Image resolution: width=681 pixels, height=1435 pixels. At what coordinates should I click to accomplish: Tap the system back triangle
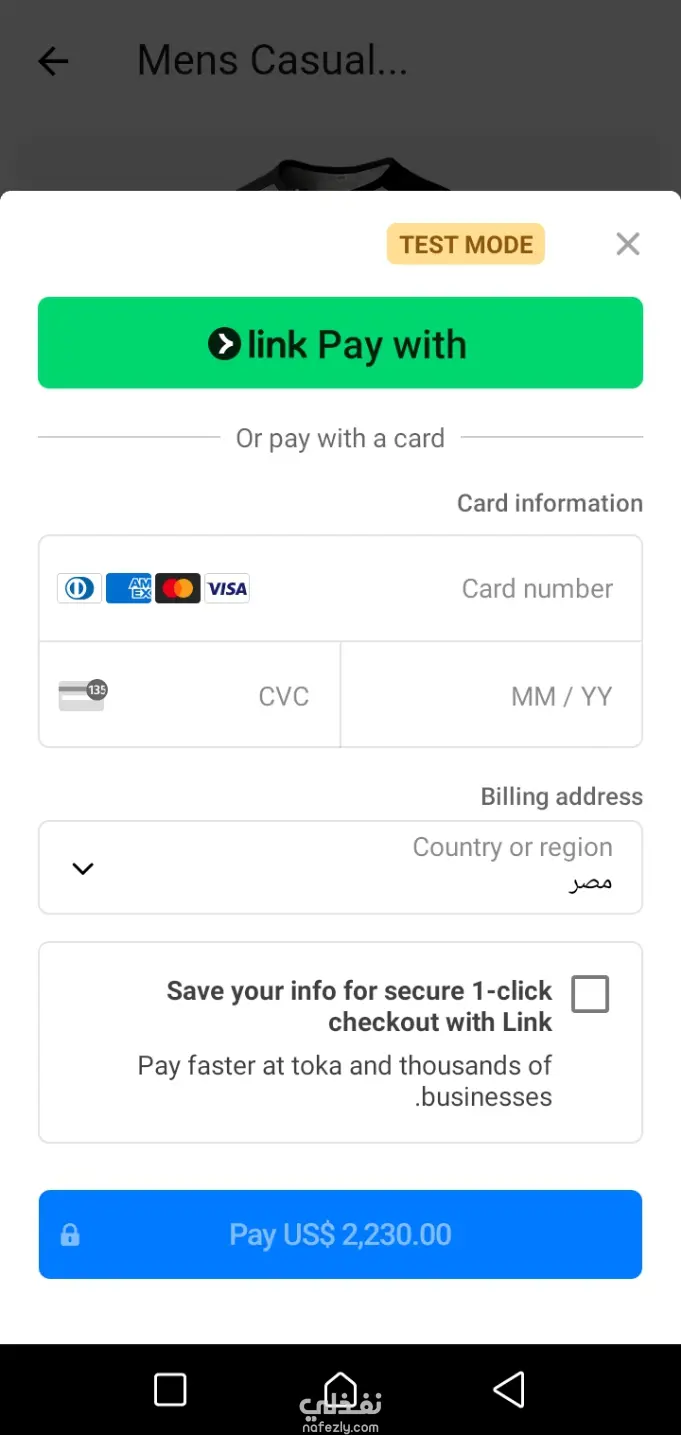pos(509,1389)
